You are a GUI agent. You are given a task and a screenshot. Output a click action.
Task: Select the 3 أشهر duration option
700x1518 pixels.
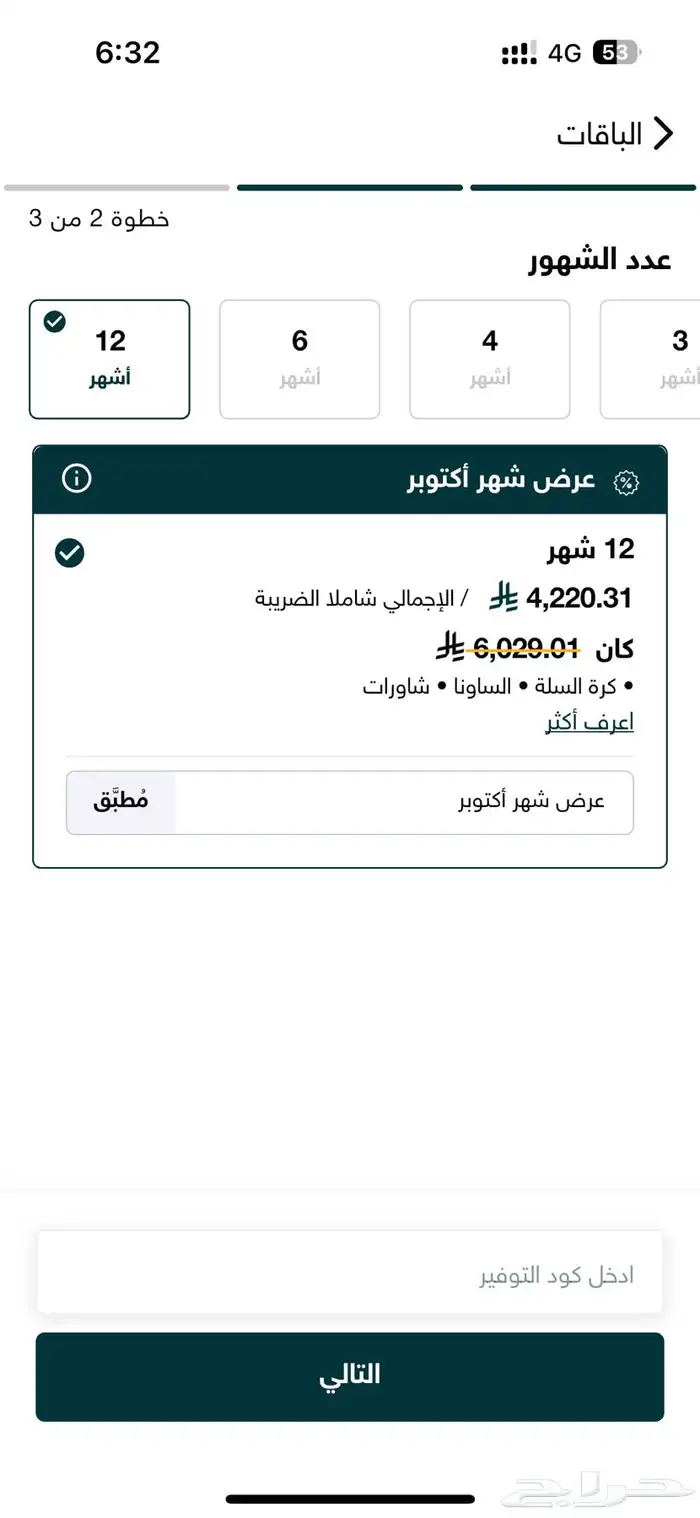650,359
